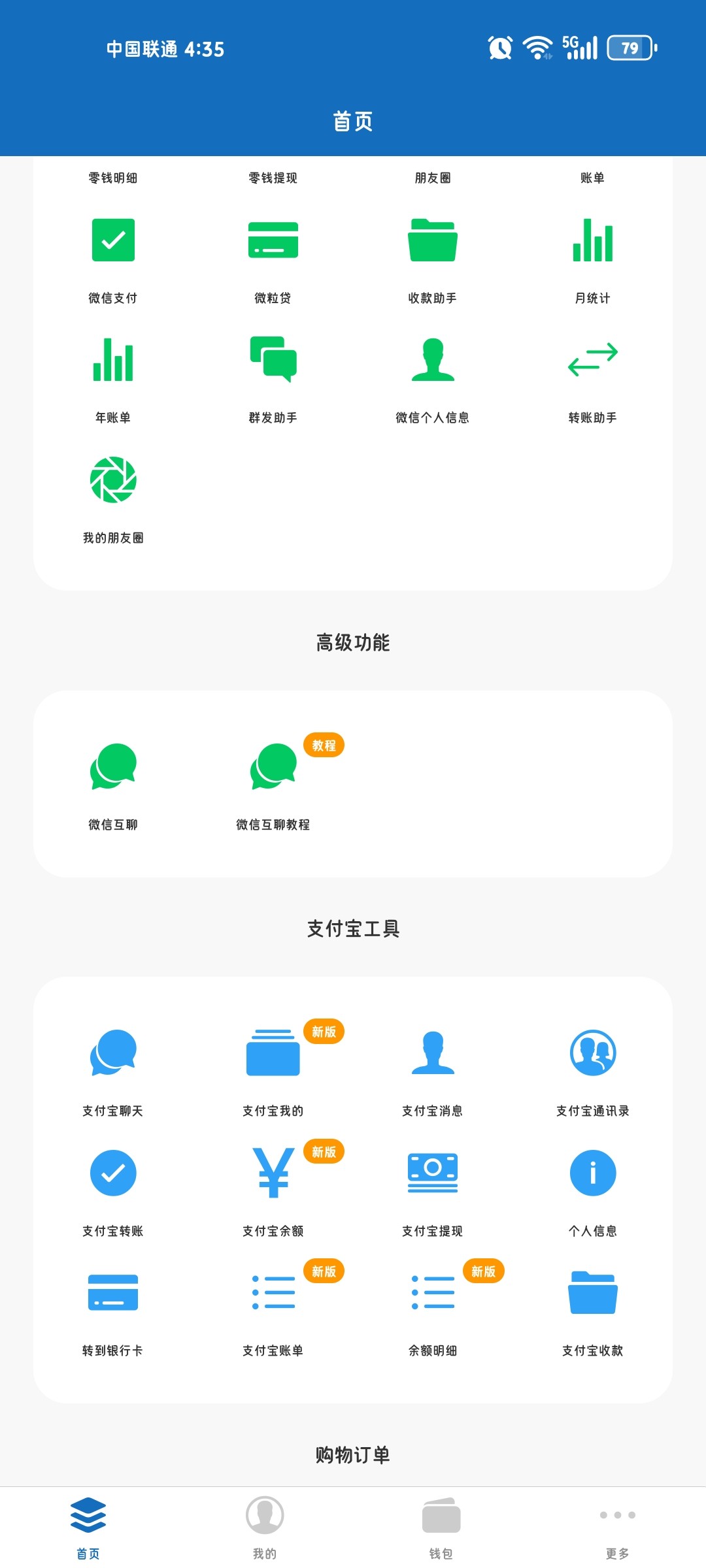The height and width of the screenshot is (1568, 706).
Task: Open 支付宝聊天
Action: point(113,1053)
